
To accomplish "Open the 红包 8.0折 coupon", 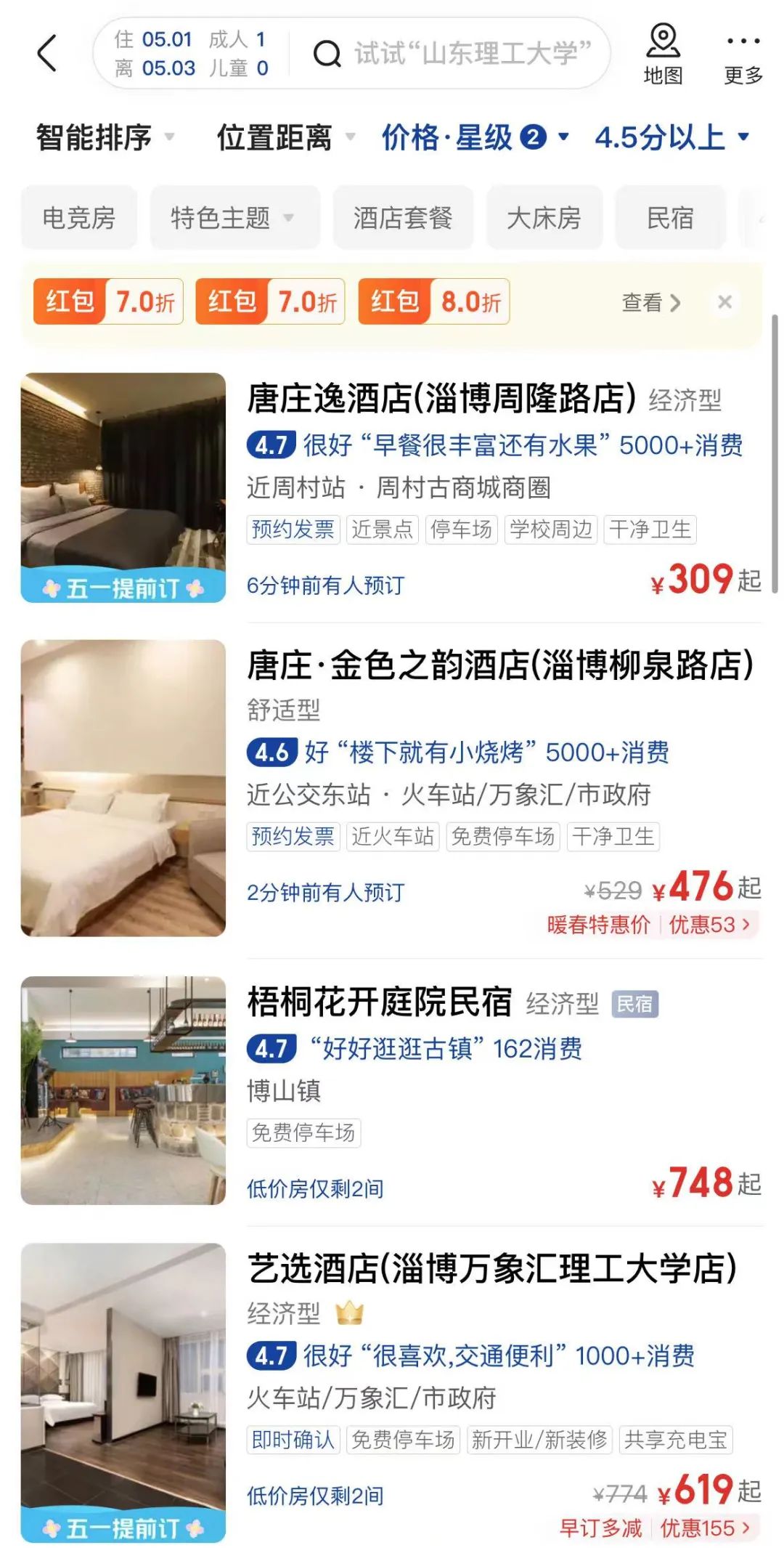I will [433, 301].
